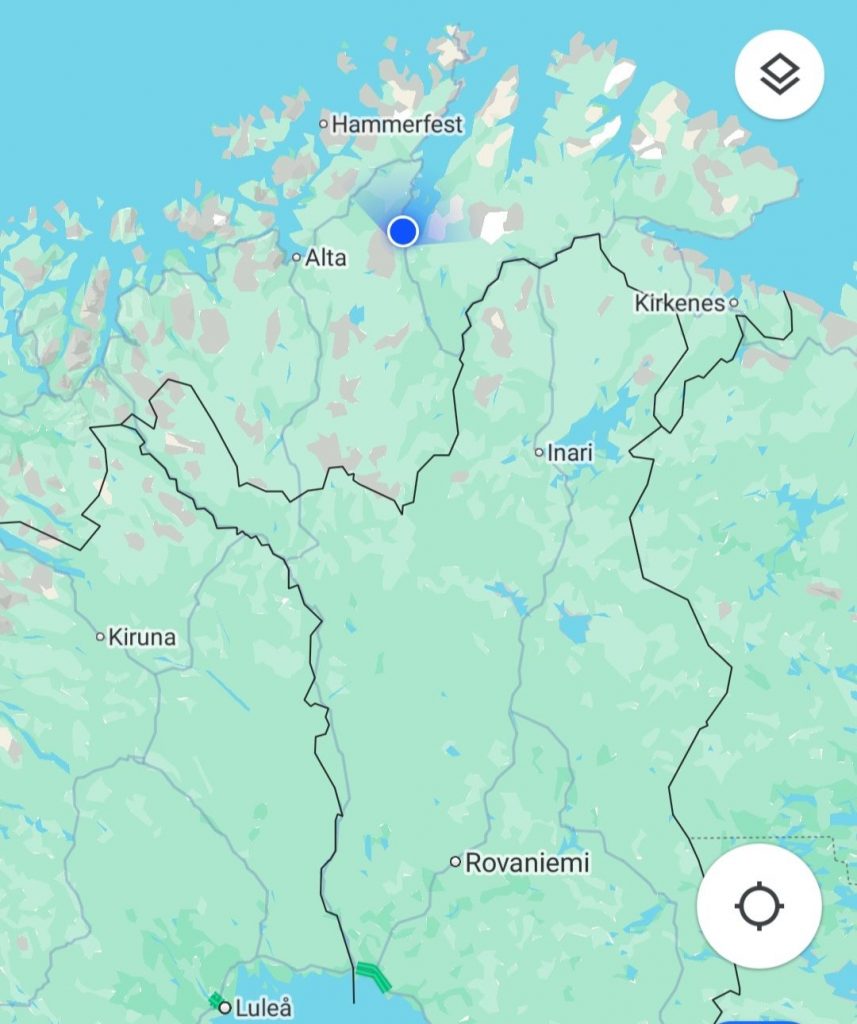Tap the blue current location dot

(x=403, y=231)
